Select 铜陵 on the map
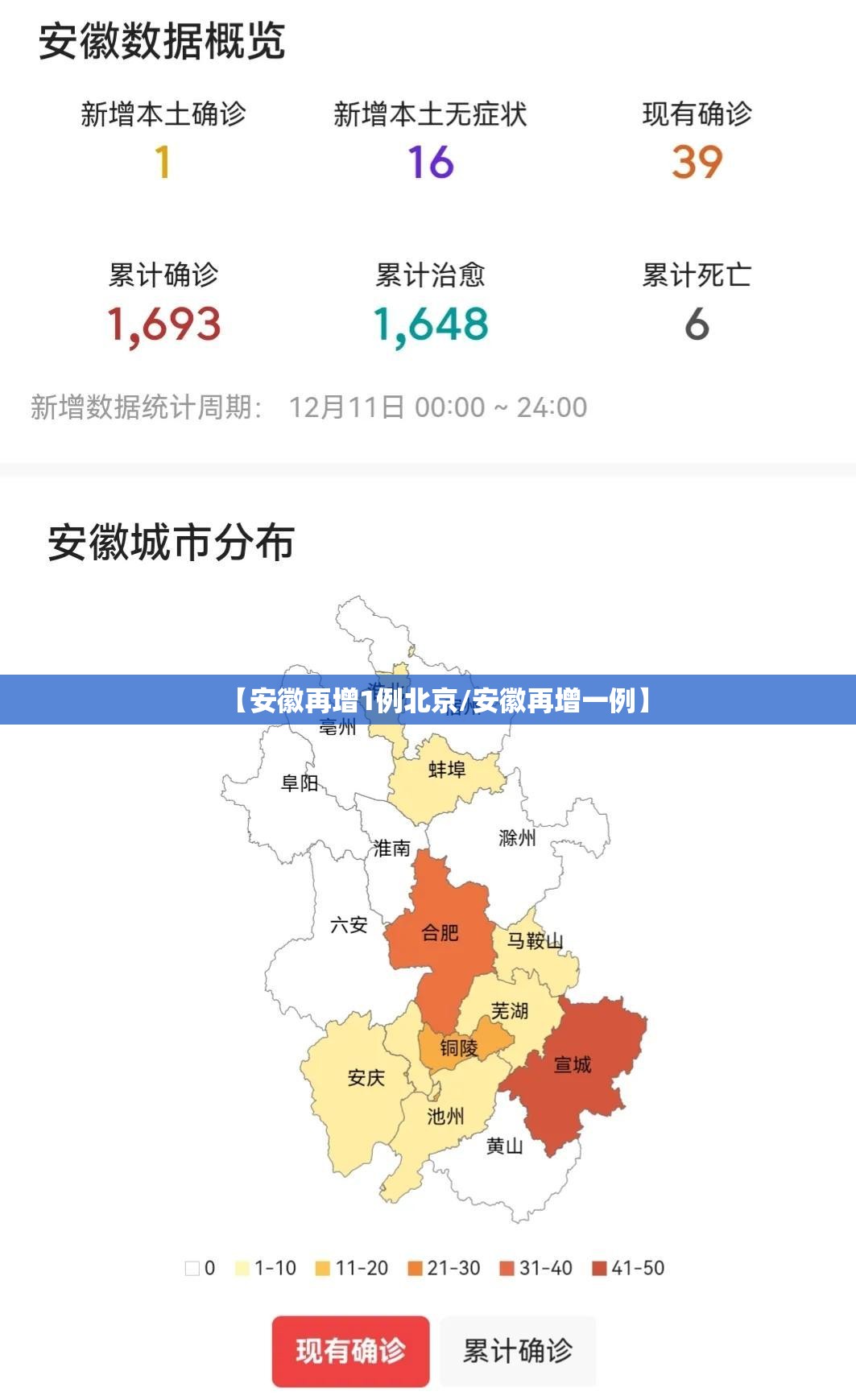856x1400 pixels. point(459,1048)
